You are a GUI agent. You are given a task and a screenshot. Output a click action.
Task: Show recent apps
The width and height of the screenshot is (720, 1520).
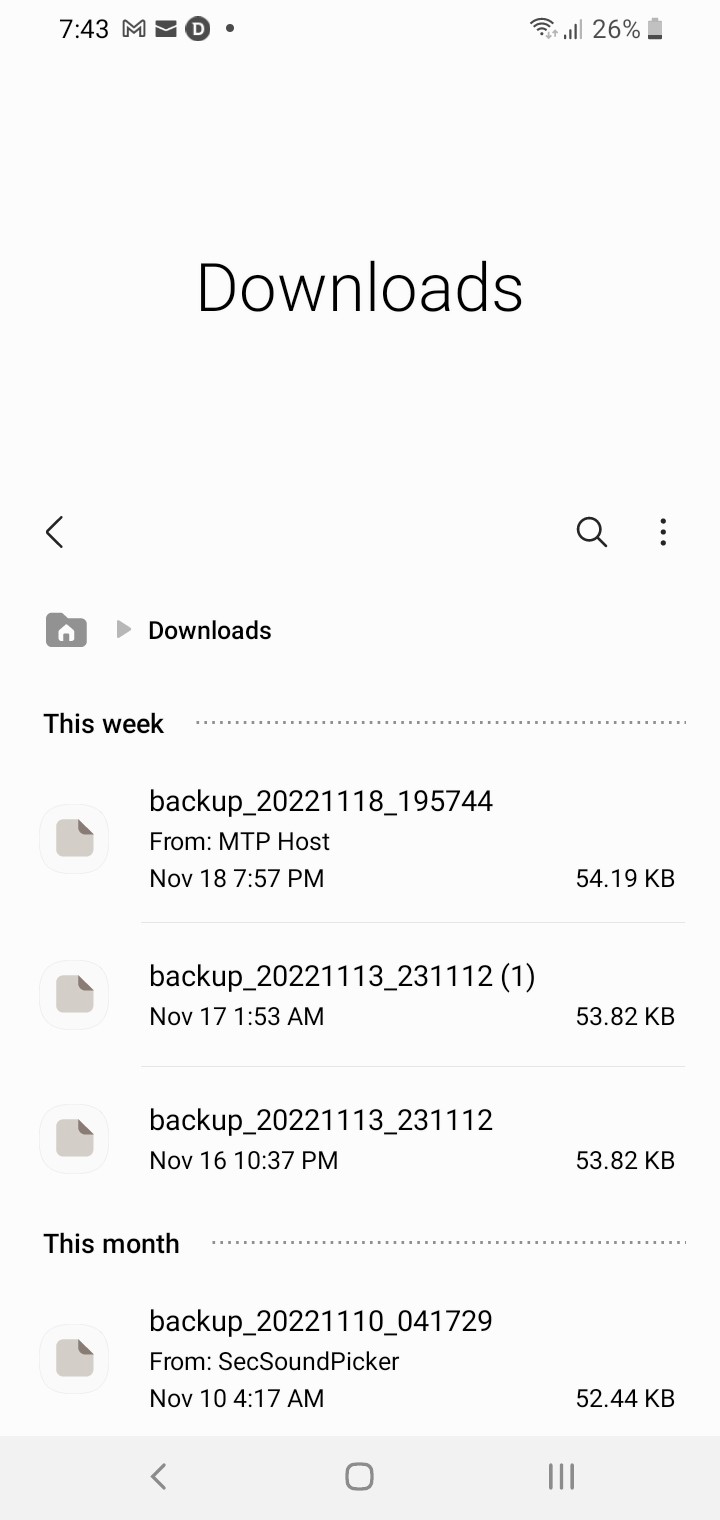click(x=561, y=1477)
